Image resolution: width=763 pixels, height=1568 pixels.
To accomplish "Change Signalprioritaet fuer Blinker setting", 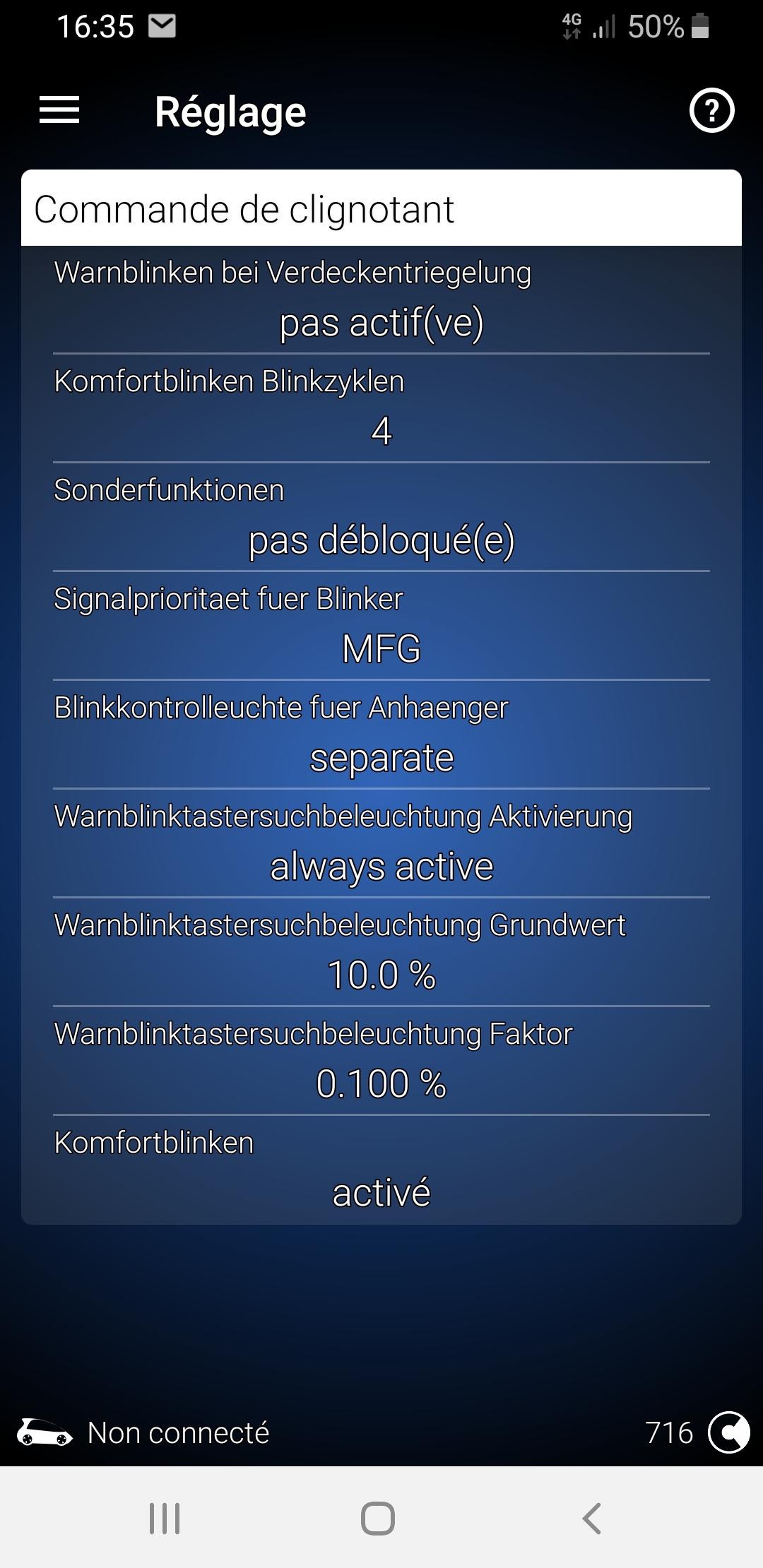I will 381,626.
